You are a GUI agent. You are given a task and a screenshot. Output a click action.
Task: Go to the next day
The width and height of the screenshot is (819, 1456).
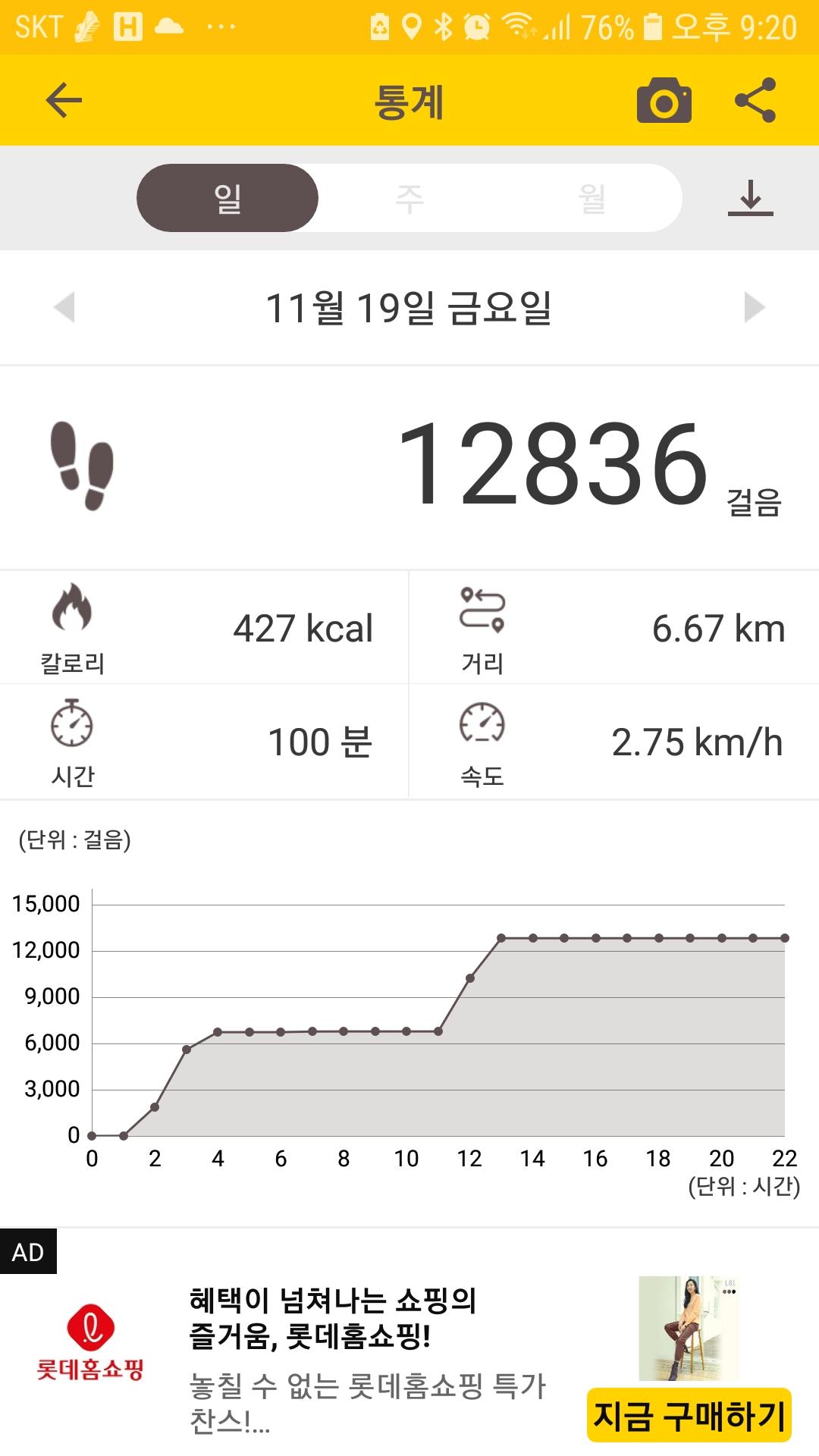pos(754,307)
